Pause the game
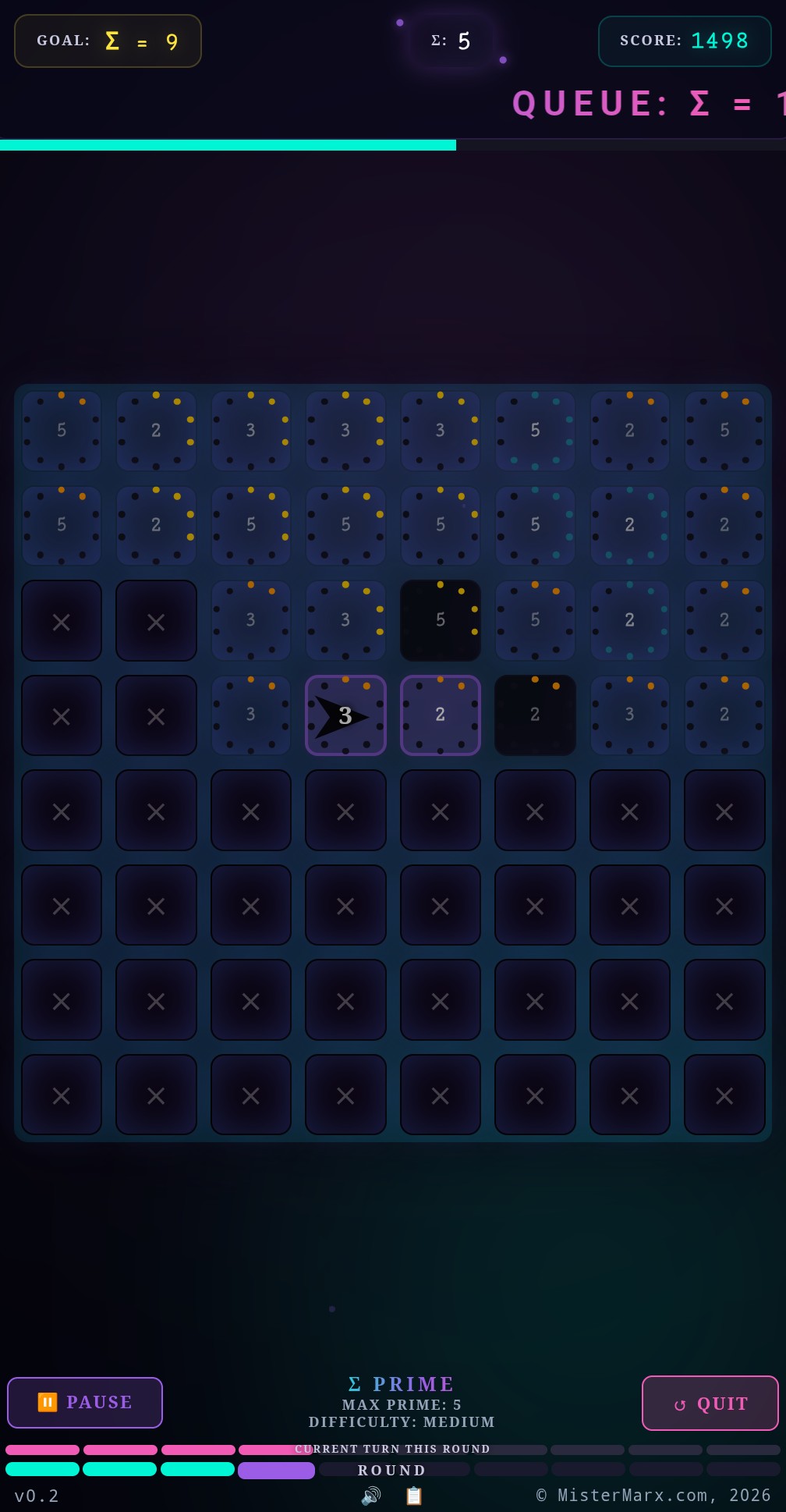Viewport: 786px width, 1512px height. click(x=85, y=1402)
